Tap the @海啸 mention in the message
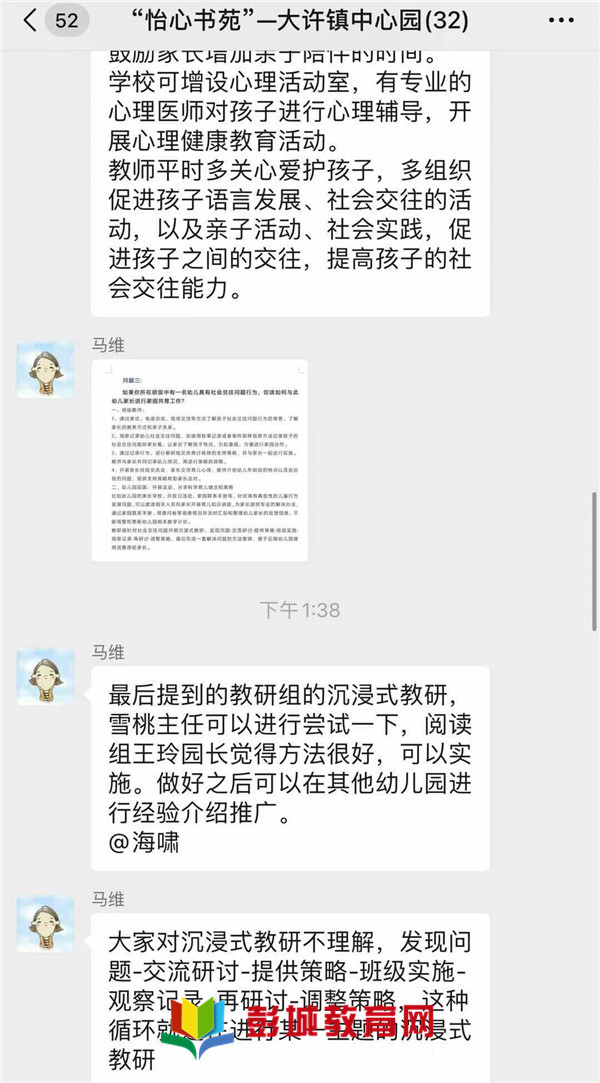This screenshot has height=1083, width=600. pos(146,842)
